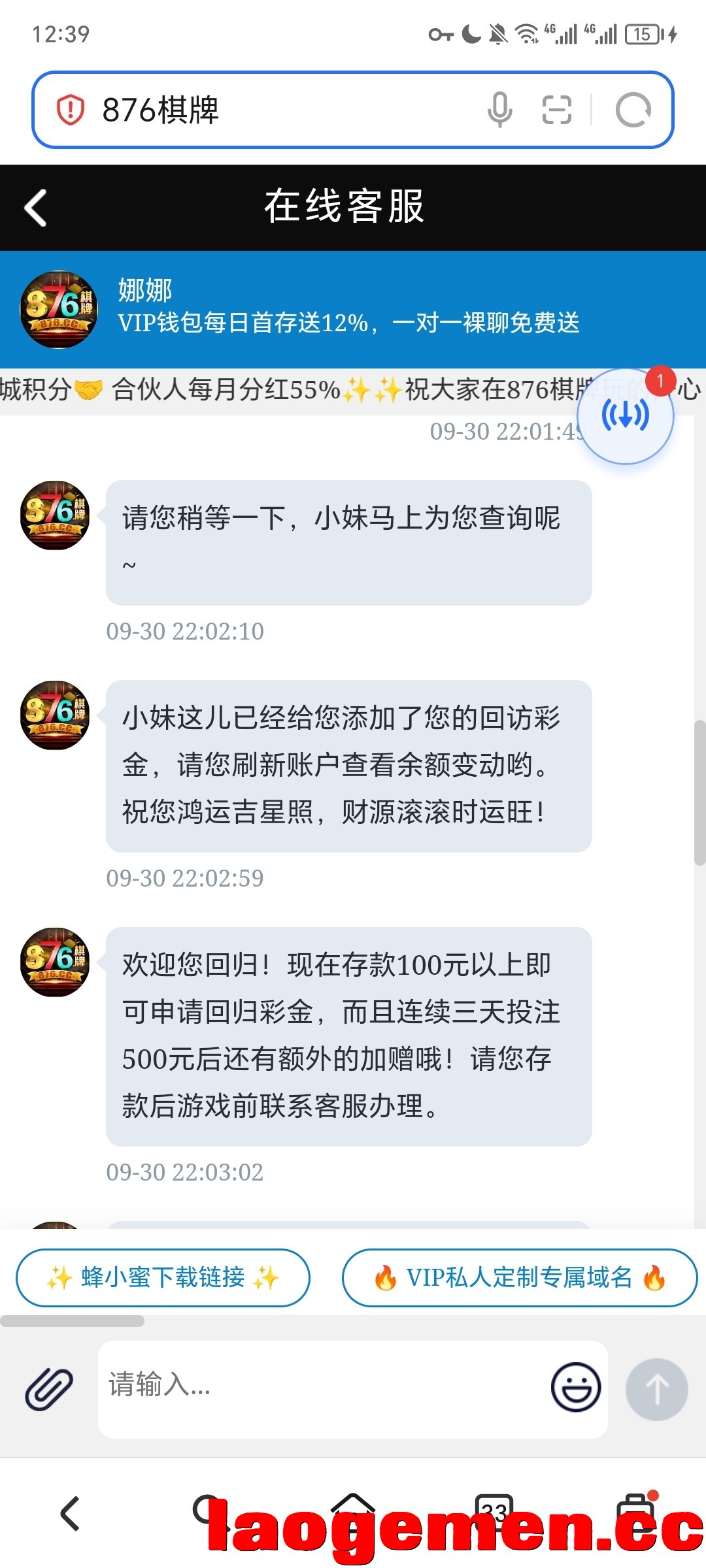Go back from the 在线客服 chat page
Image resolution: width=706 pixels, height=1568 pixels.
(36, 208)
